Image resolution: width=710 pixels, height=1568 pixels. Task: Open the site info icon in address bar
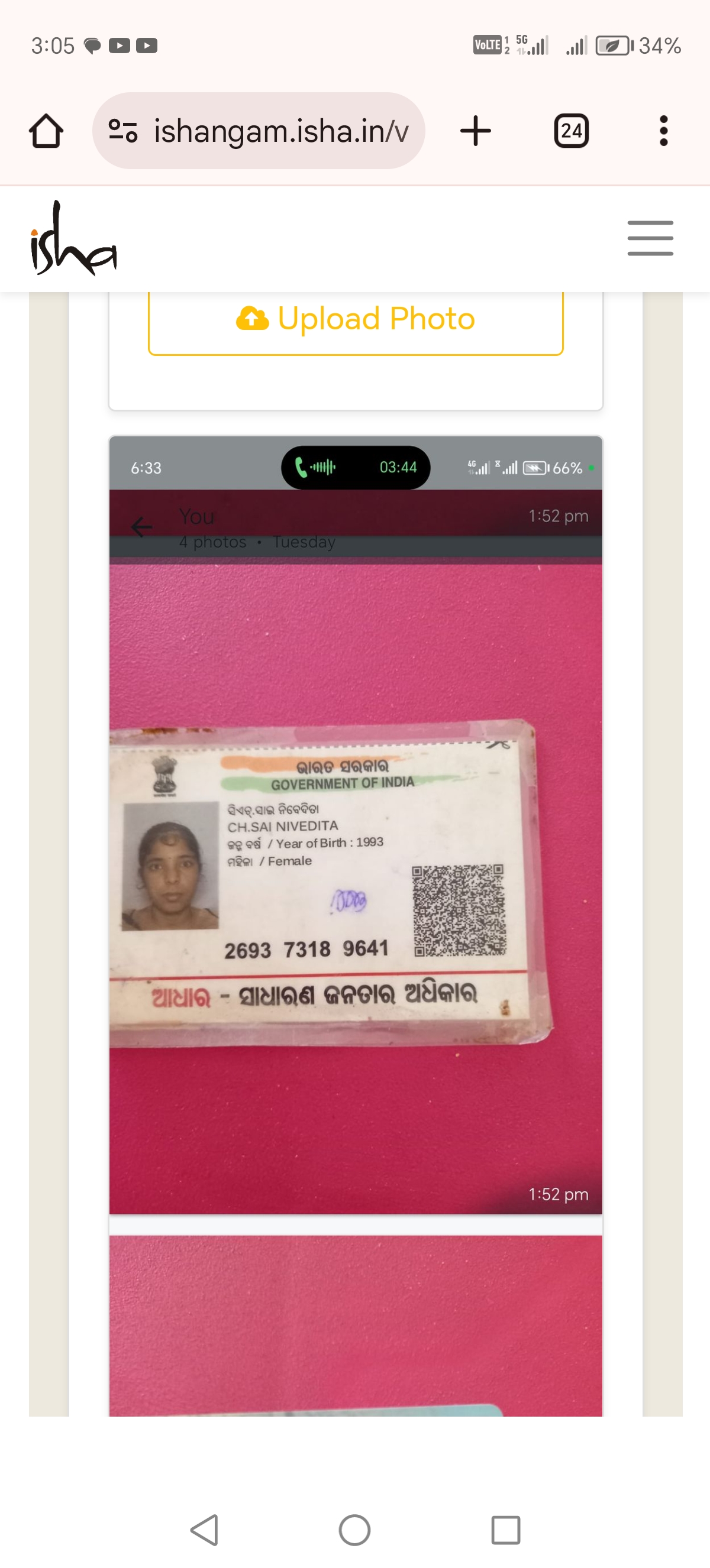coord(123,131)
